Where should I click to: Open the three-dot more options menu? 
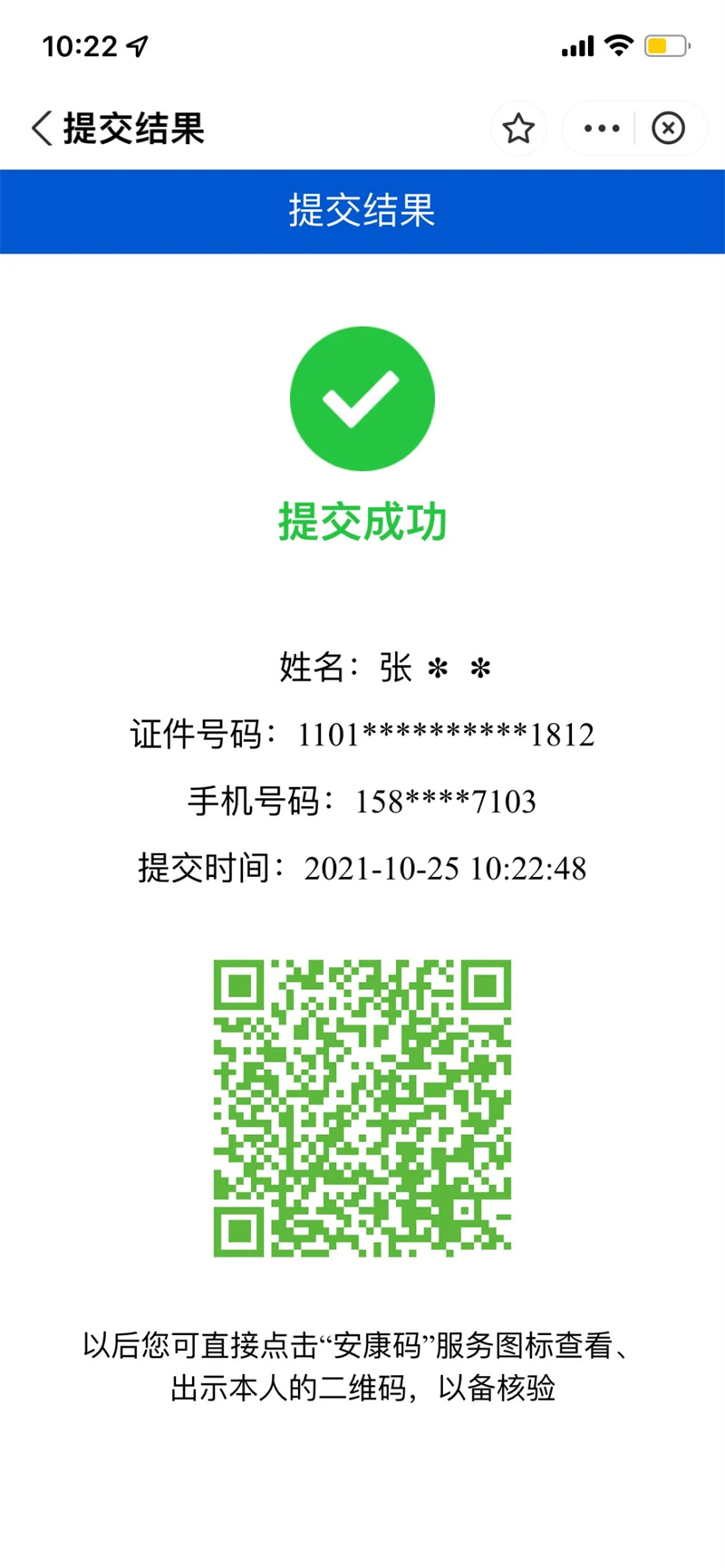tap(602, 129)
